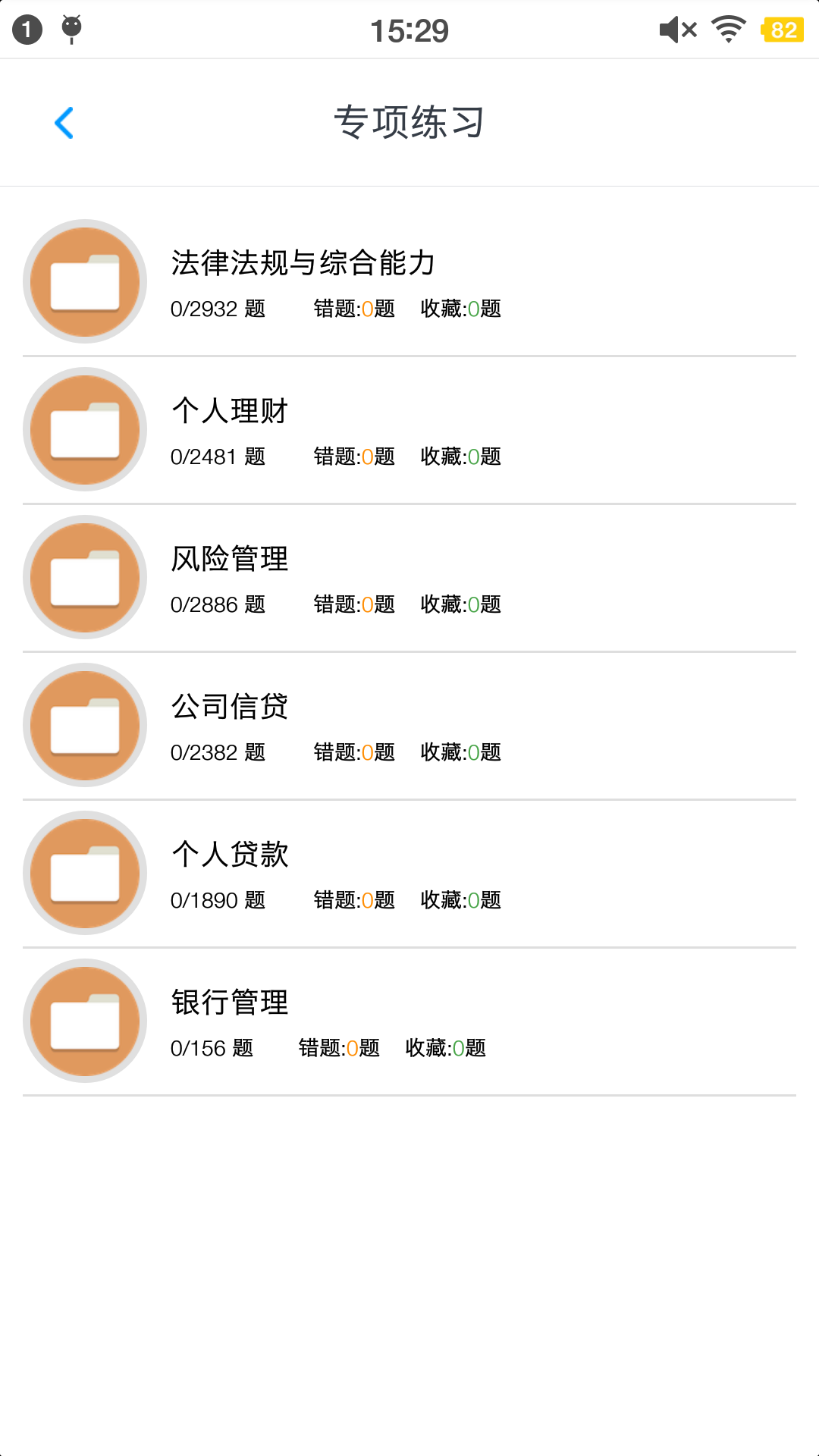Screen dimensions: 819x1456
Task: Check the 0/2886 progress for 风险管理
Action: tap(218, 604)
